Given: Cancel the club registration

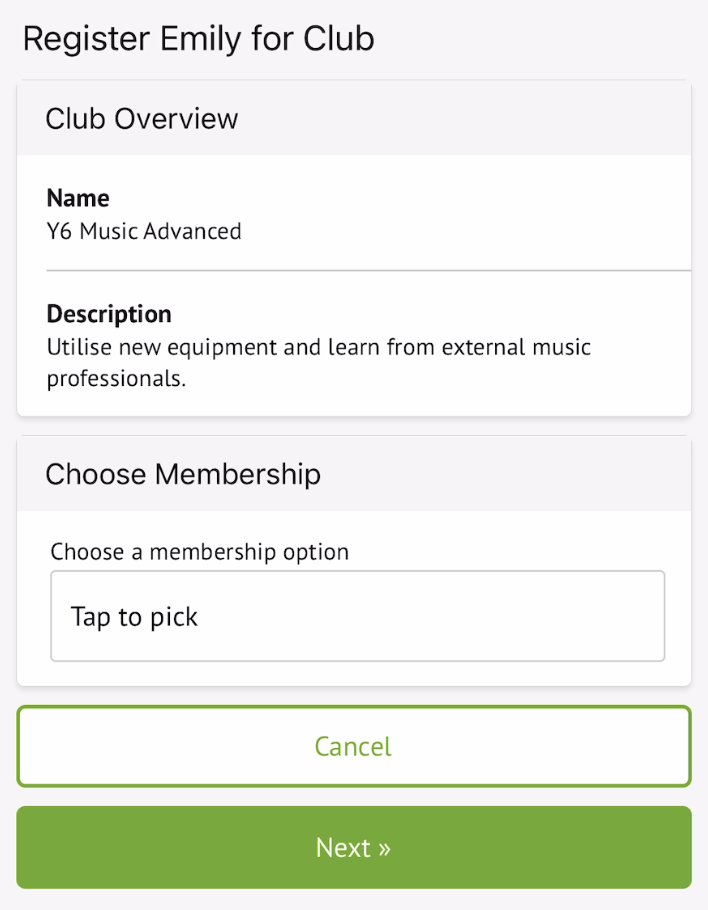Looking at the screenshot, I should coord(353,746).
